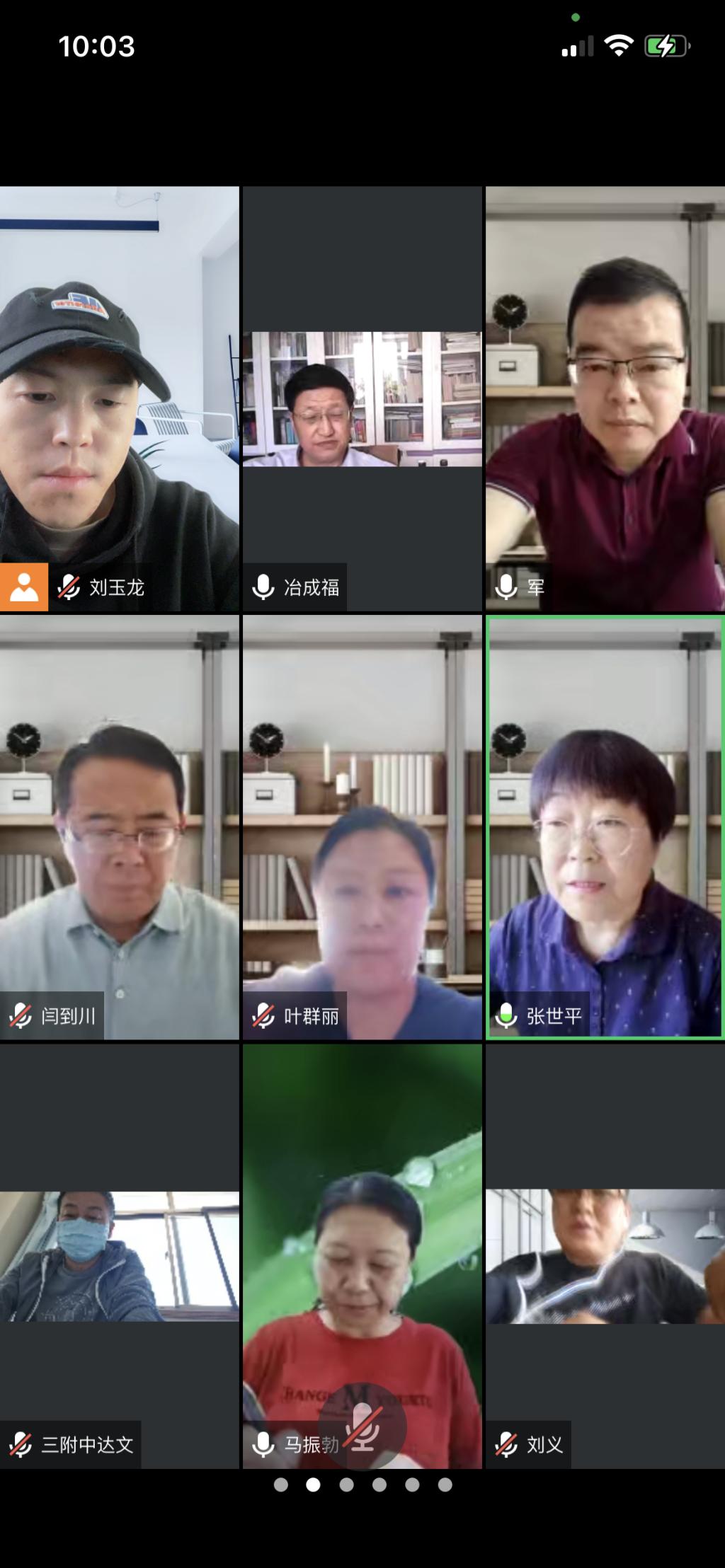Tap the page indicator dots
This screenshot has width=725, height=1568.
pos(362,1485)
